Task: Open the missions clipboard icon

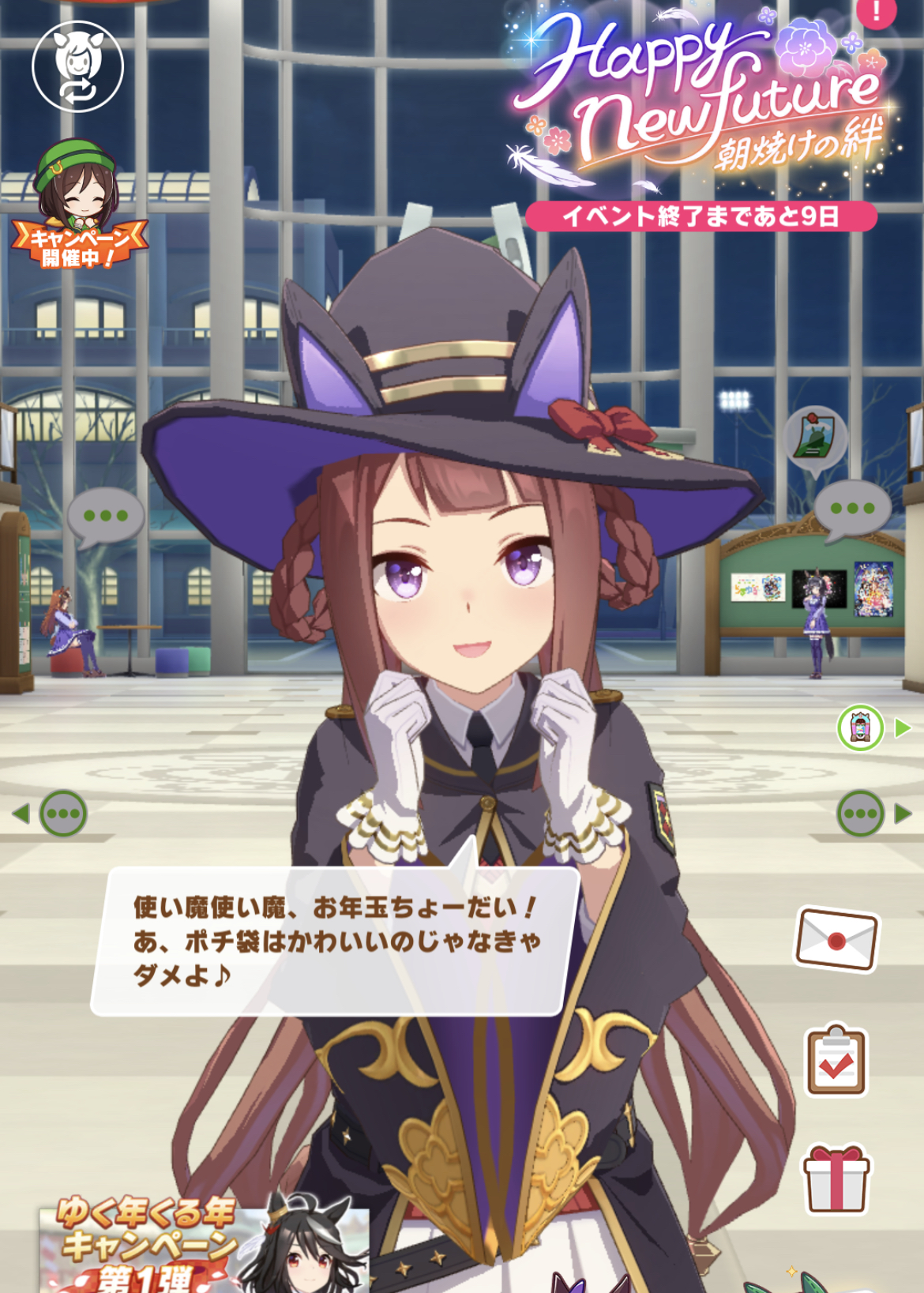Action: tap(836, 1061)
